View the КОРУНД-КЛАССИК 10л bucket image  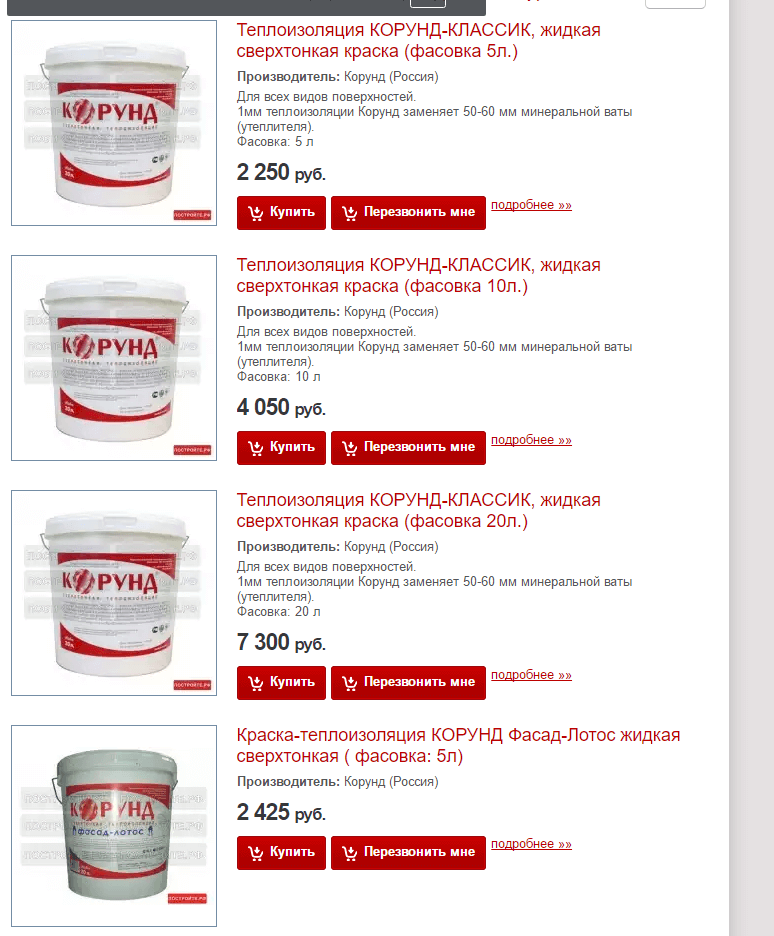pyautogui.click(x=114, y=358)
